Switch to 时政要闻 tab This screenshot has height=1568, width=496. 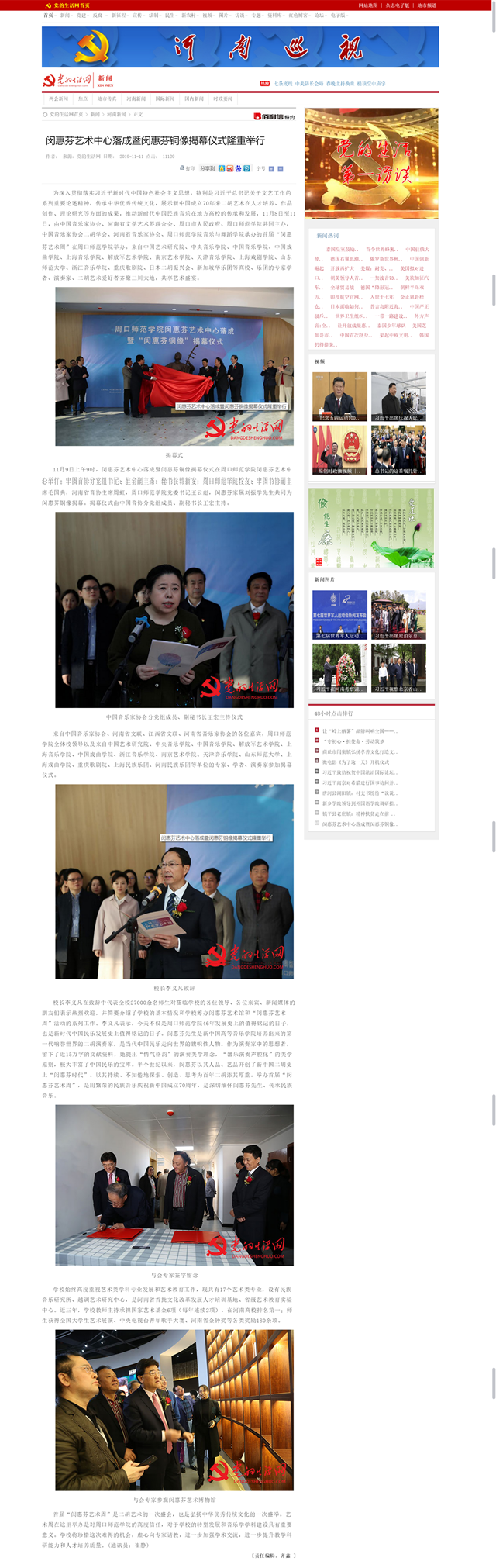point(223,99)
